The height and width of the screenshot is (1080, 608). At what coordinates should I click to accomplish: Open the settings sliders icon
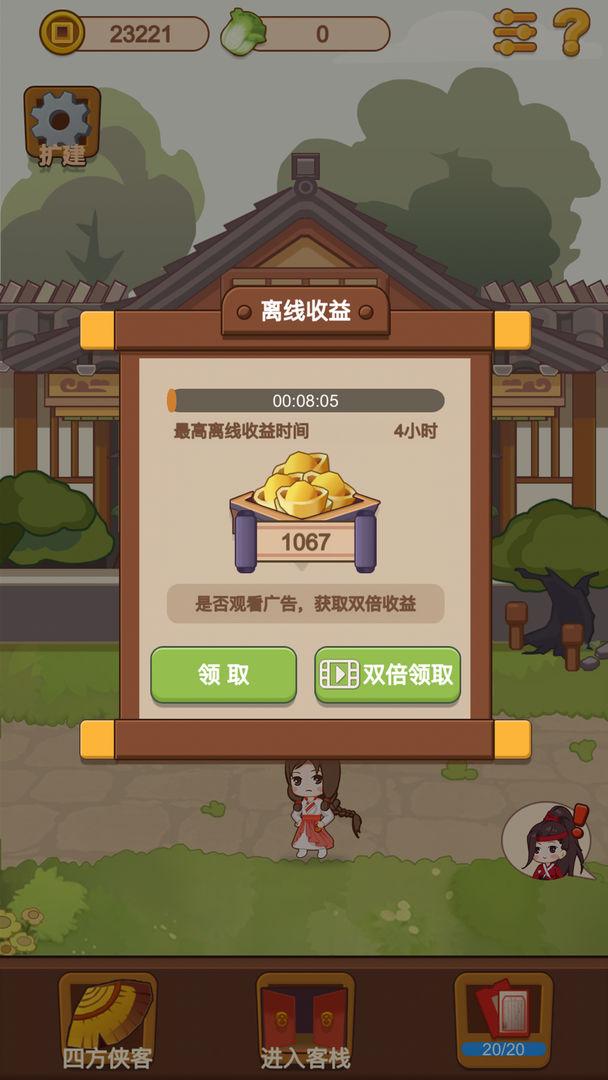(x=515, y=32)
